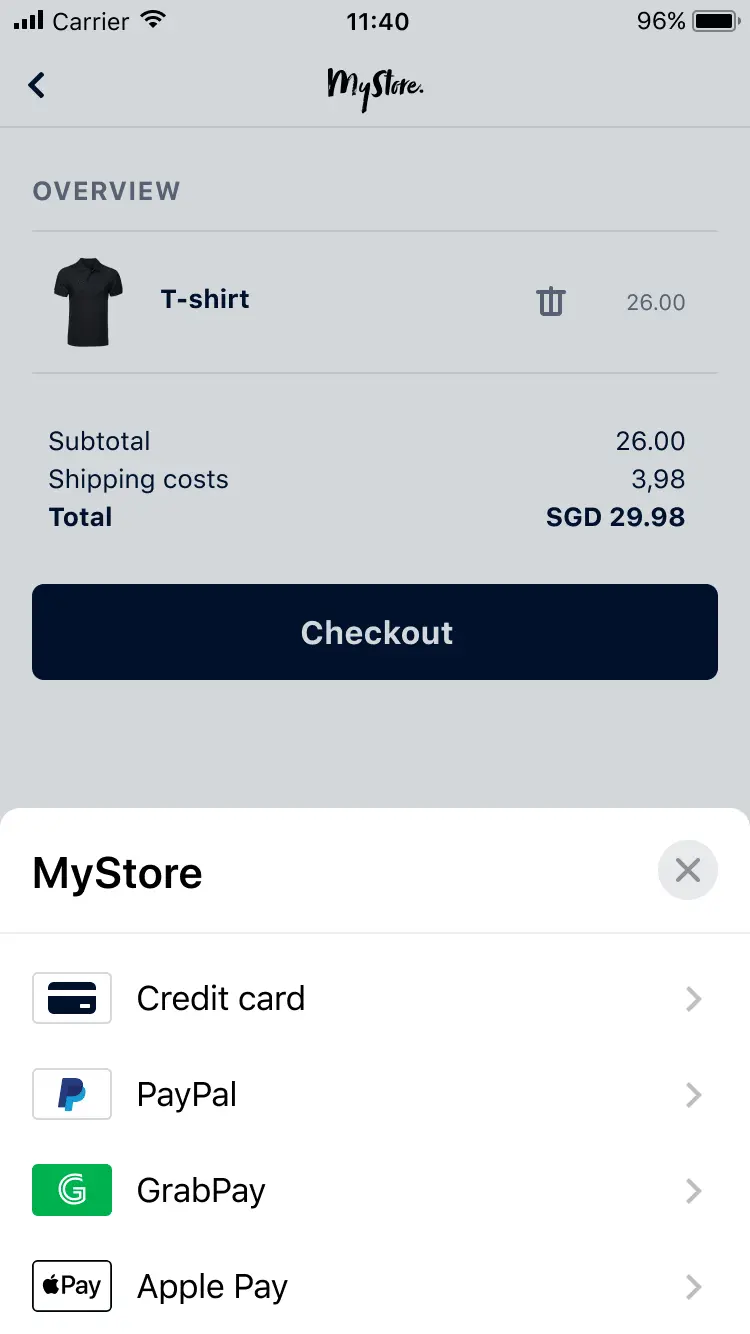Select the Credit card payment icon

tap(71, 998)
